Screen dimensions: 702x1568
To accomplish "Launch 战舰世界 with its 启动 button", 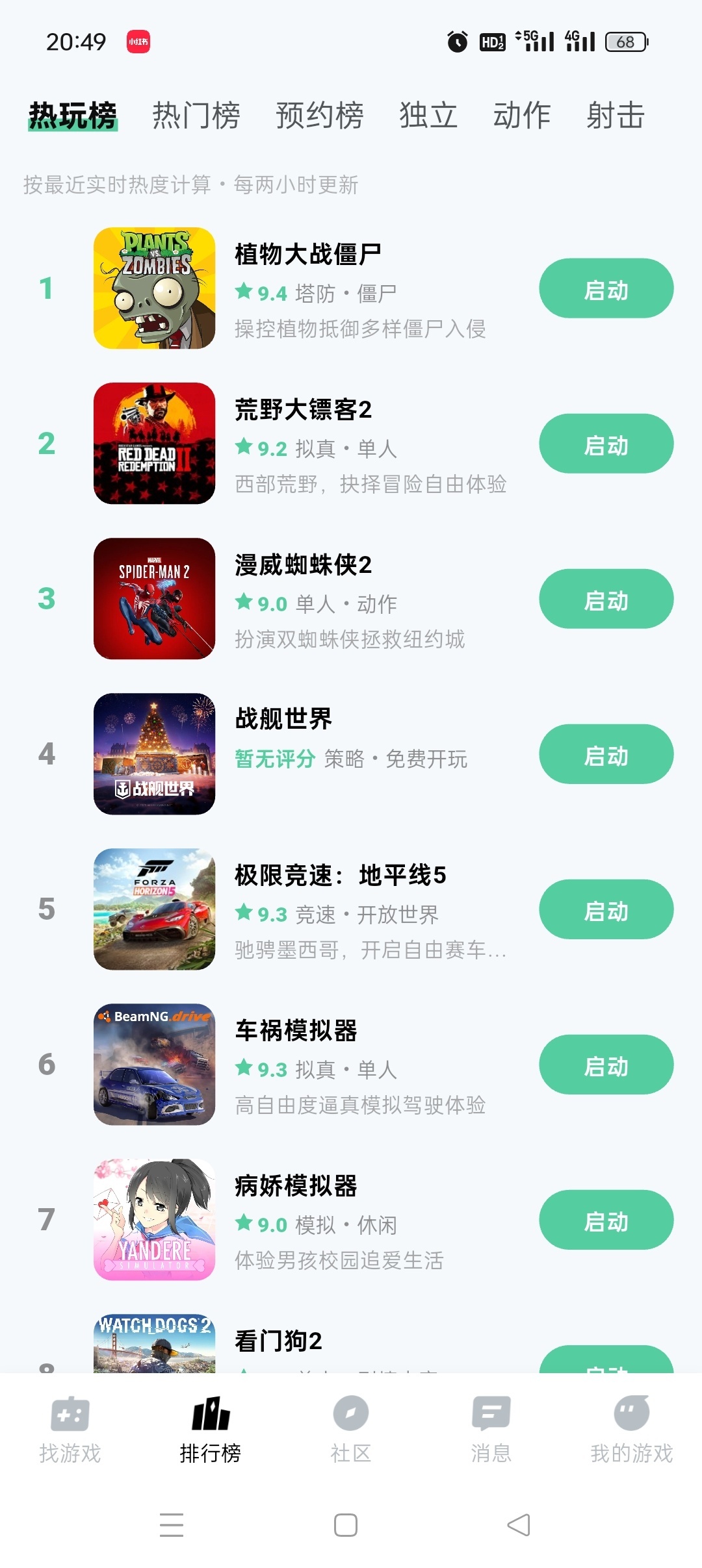I will (x=605, y=755).
